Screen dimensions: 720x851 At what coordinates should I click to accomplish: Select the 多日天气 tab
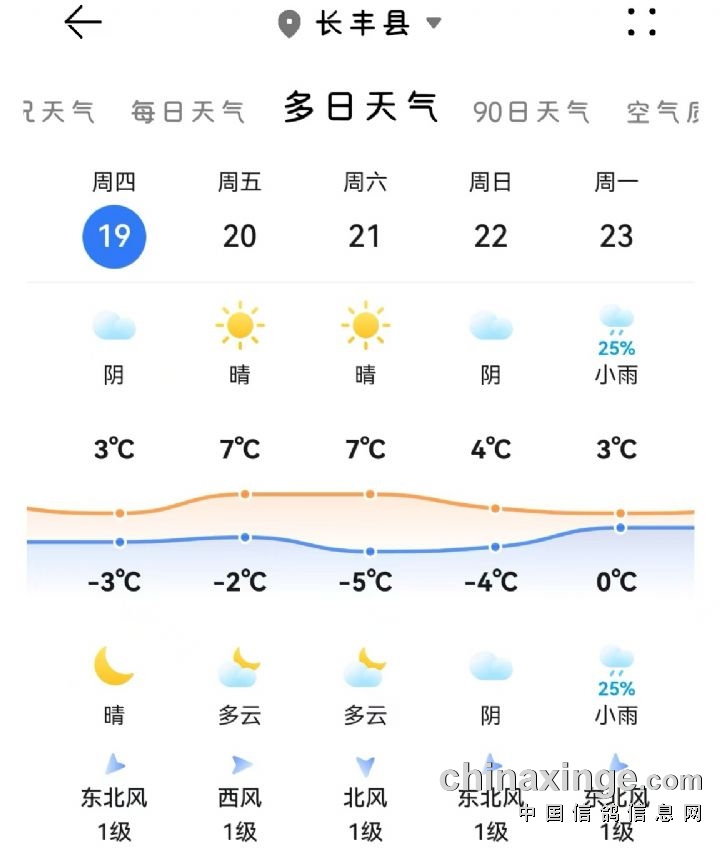pos(360,107)
